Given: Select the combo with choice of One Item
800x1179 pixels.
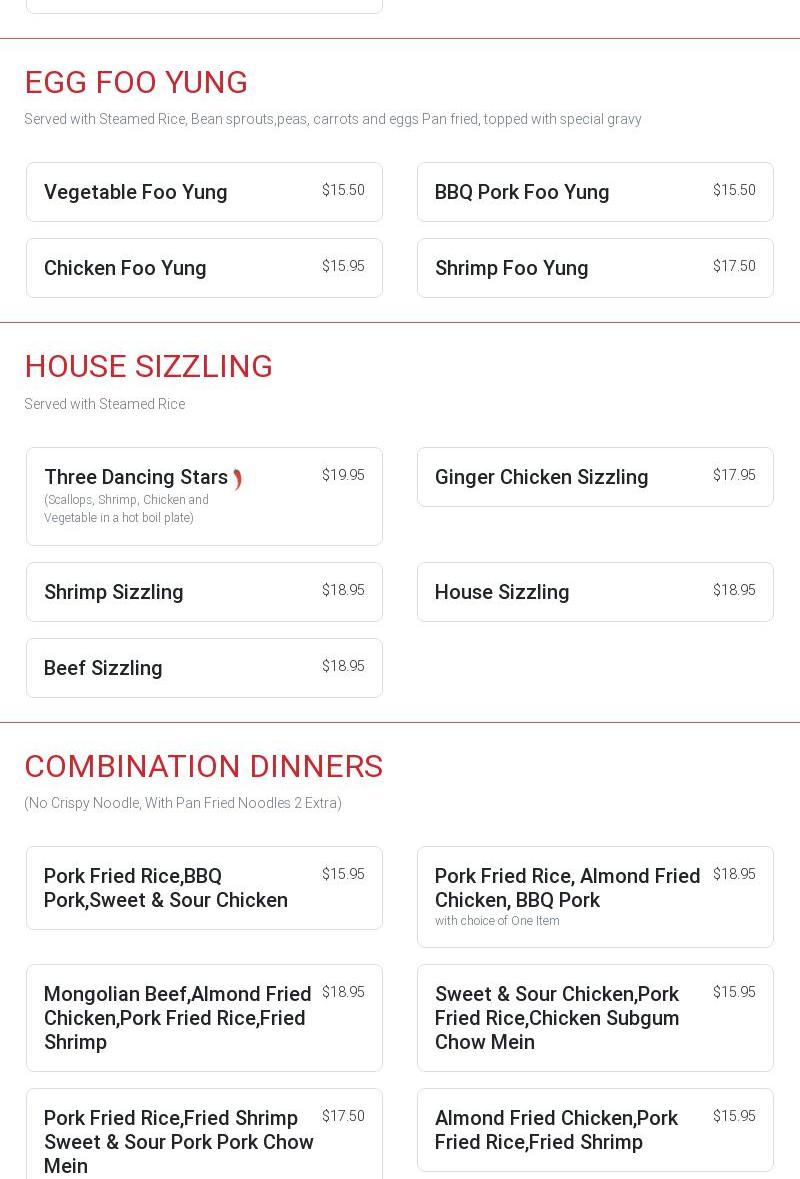Looking at the screenshot, I should (595, 897).
